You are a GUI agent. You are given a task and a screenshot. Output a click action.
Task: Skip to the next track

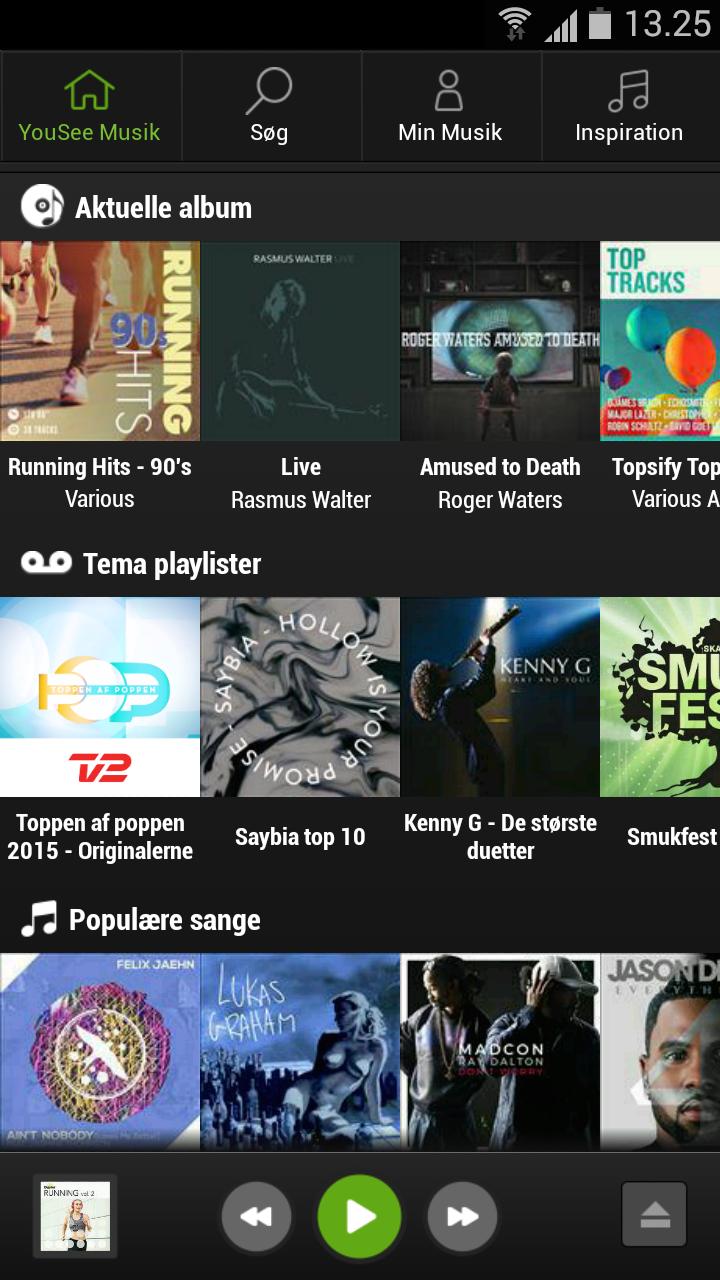[462, 1216]
